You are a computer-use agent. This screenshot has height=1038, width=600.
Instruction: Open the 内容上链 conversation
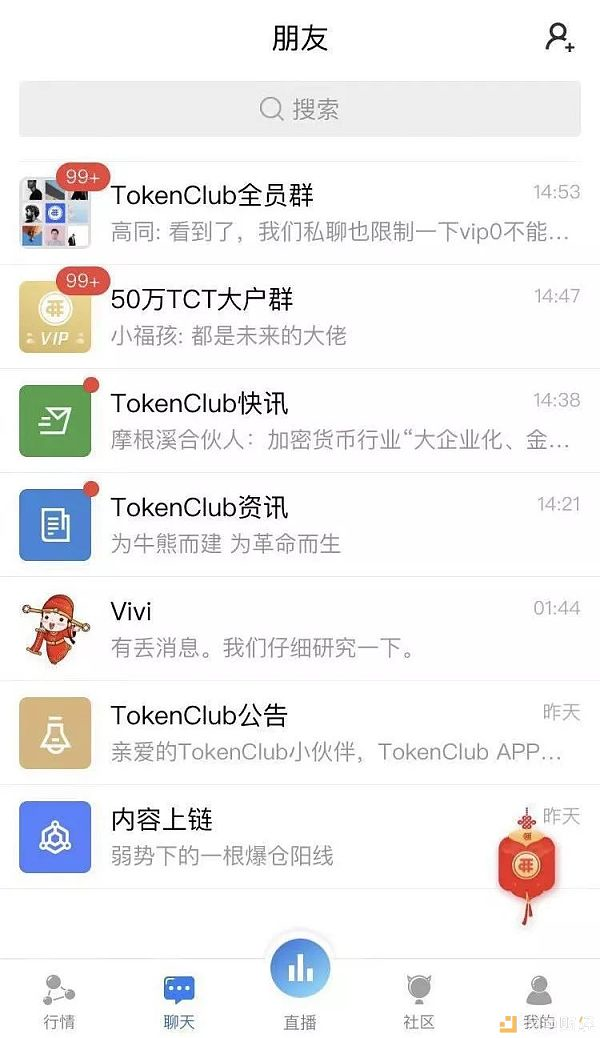[280, 836]
